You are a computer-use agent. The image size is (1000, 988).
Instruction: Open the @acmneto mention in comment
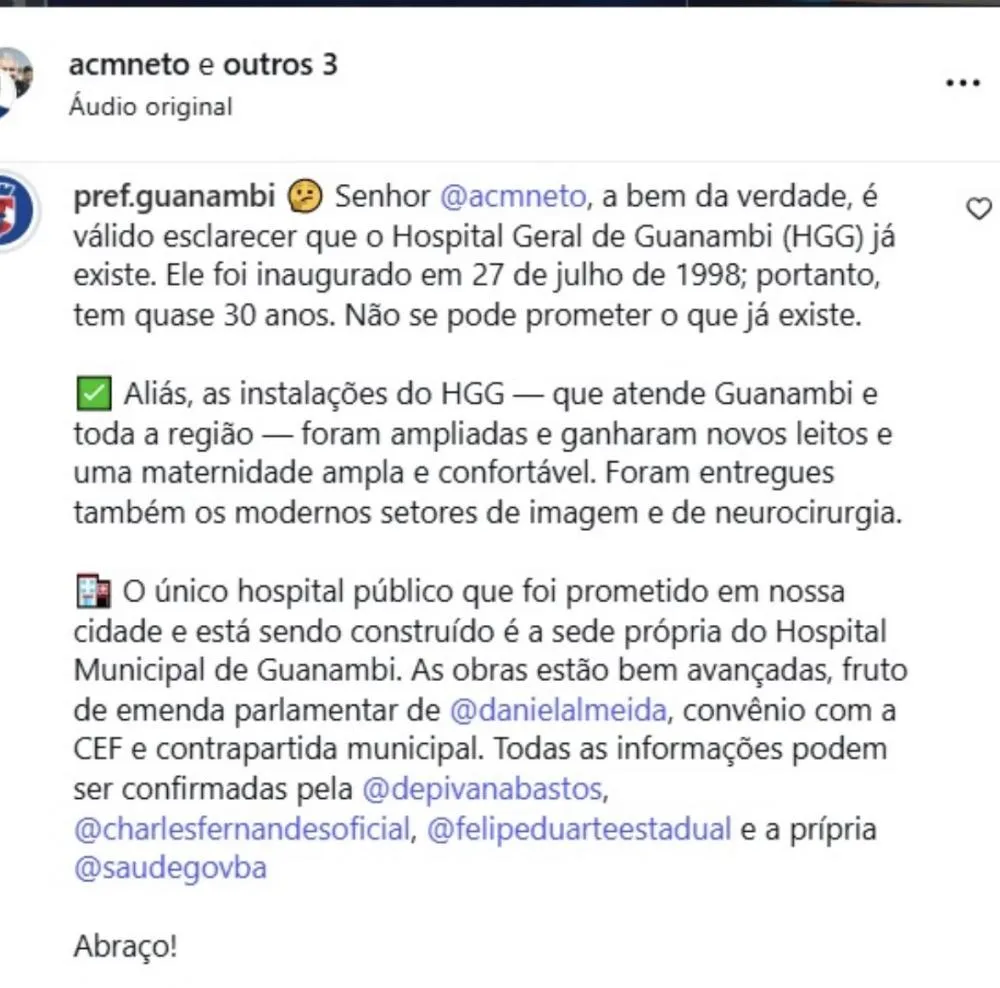[x=513, y=197]
